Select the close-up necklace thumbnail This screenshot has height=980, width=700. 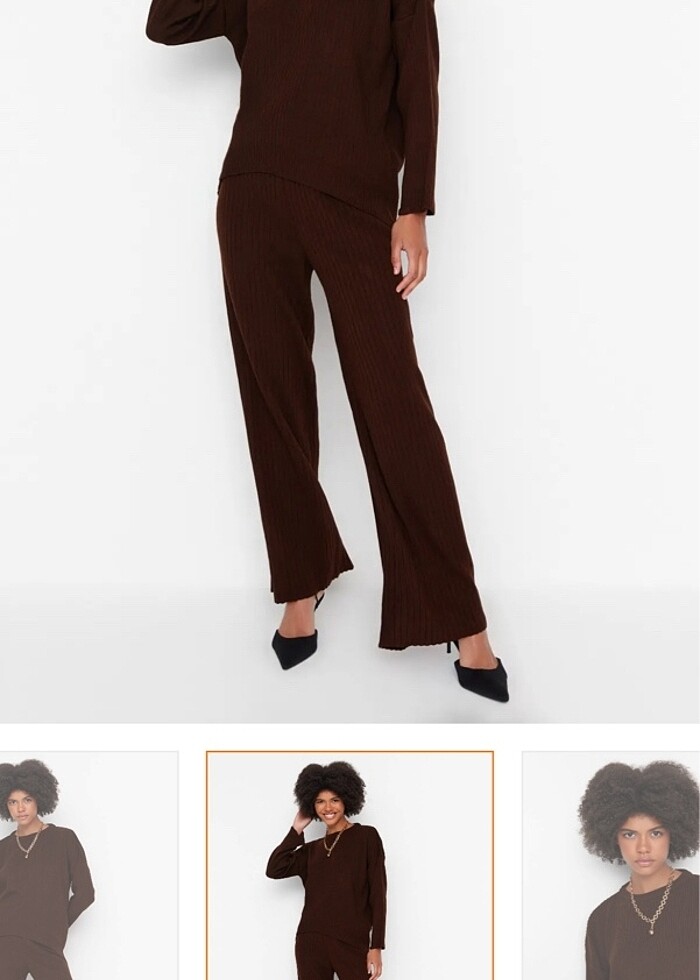[612, 866]
